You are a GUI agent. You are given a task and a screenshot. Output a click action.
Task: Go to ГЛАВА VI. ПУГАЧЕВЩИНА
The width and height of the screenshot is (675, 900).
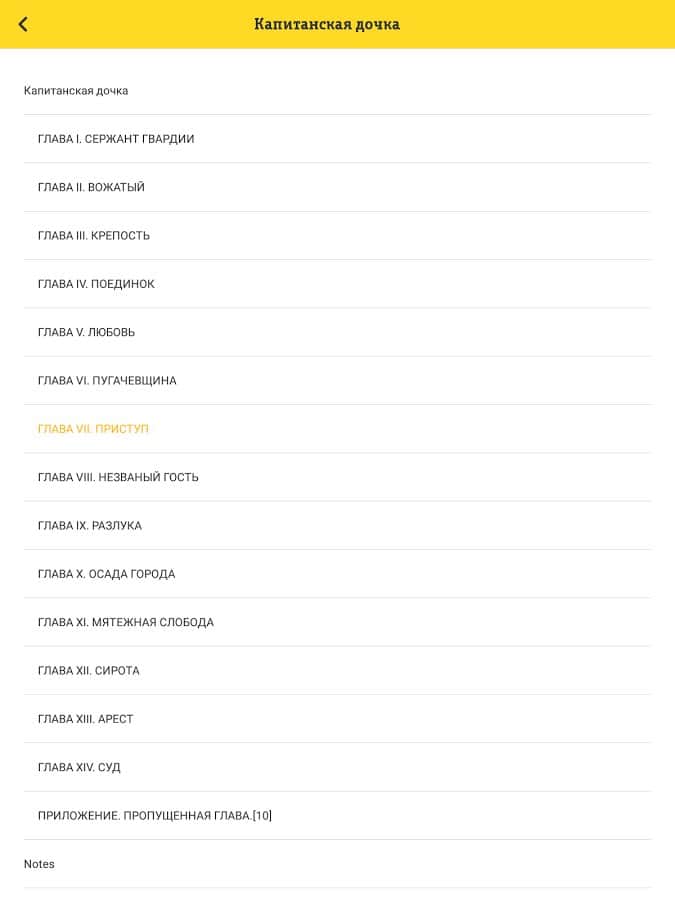107,381
